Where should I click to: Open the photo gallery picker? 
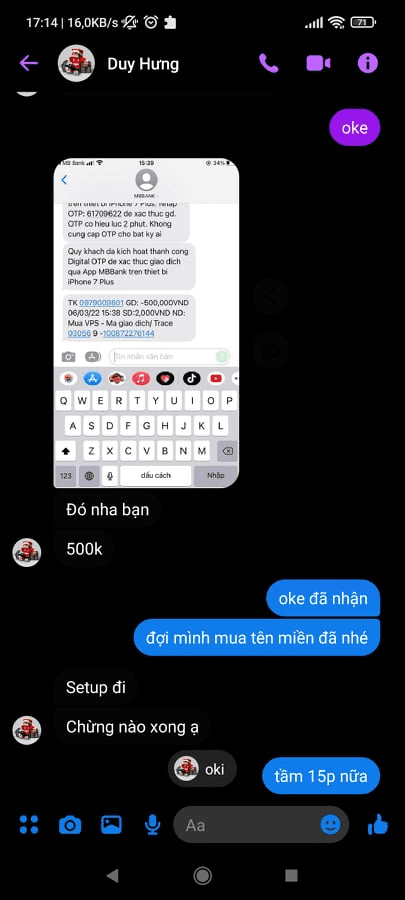click(111, 825)
